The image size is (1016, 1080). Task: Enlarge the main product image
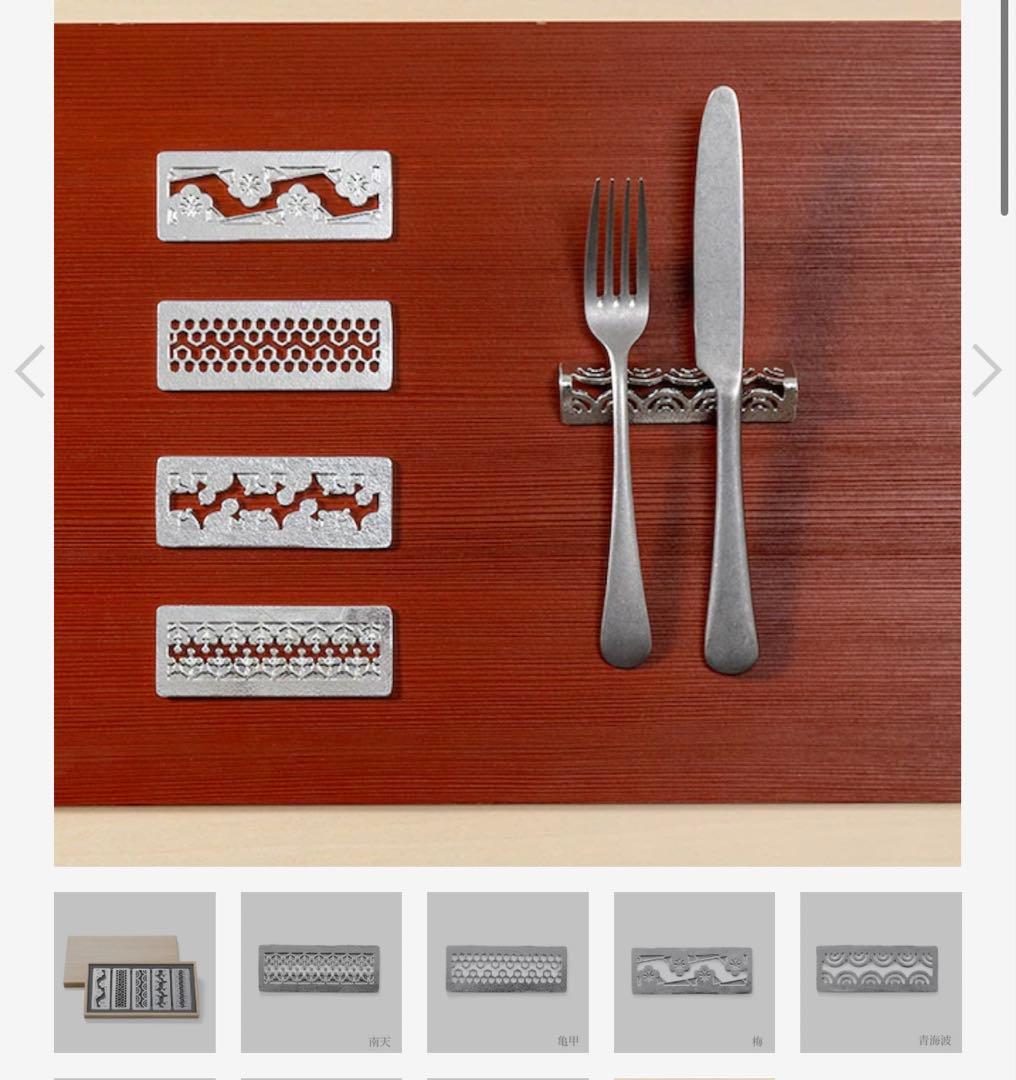tap(507, 430)
